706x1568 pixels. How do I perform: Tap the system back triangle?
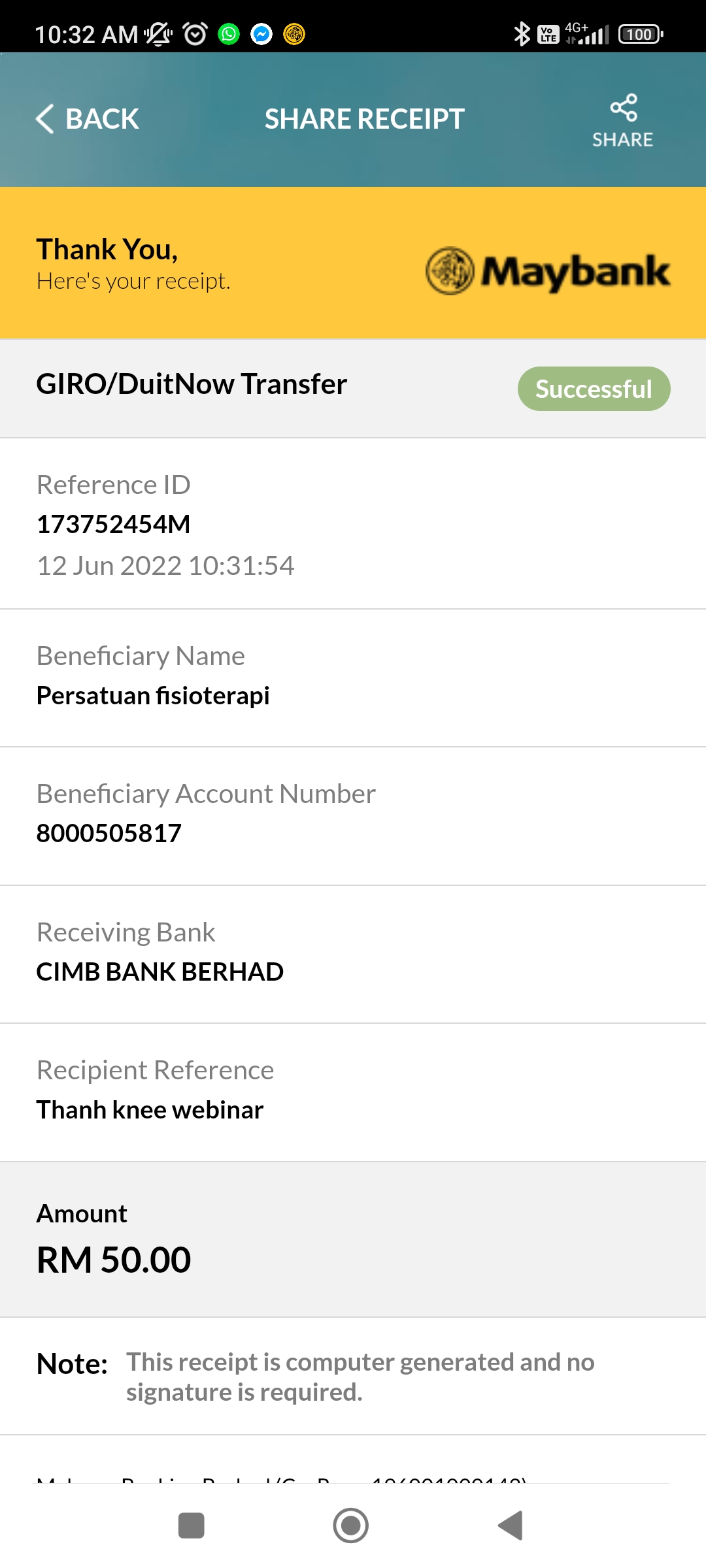tap(511, 1526)
